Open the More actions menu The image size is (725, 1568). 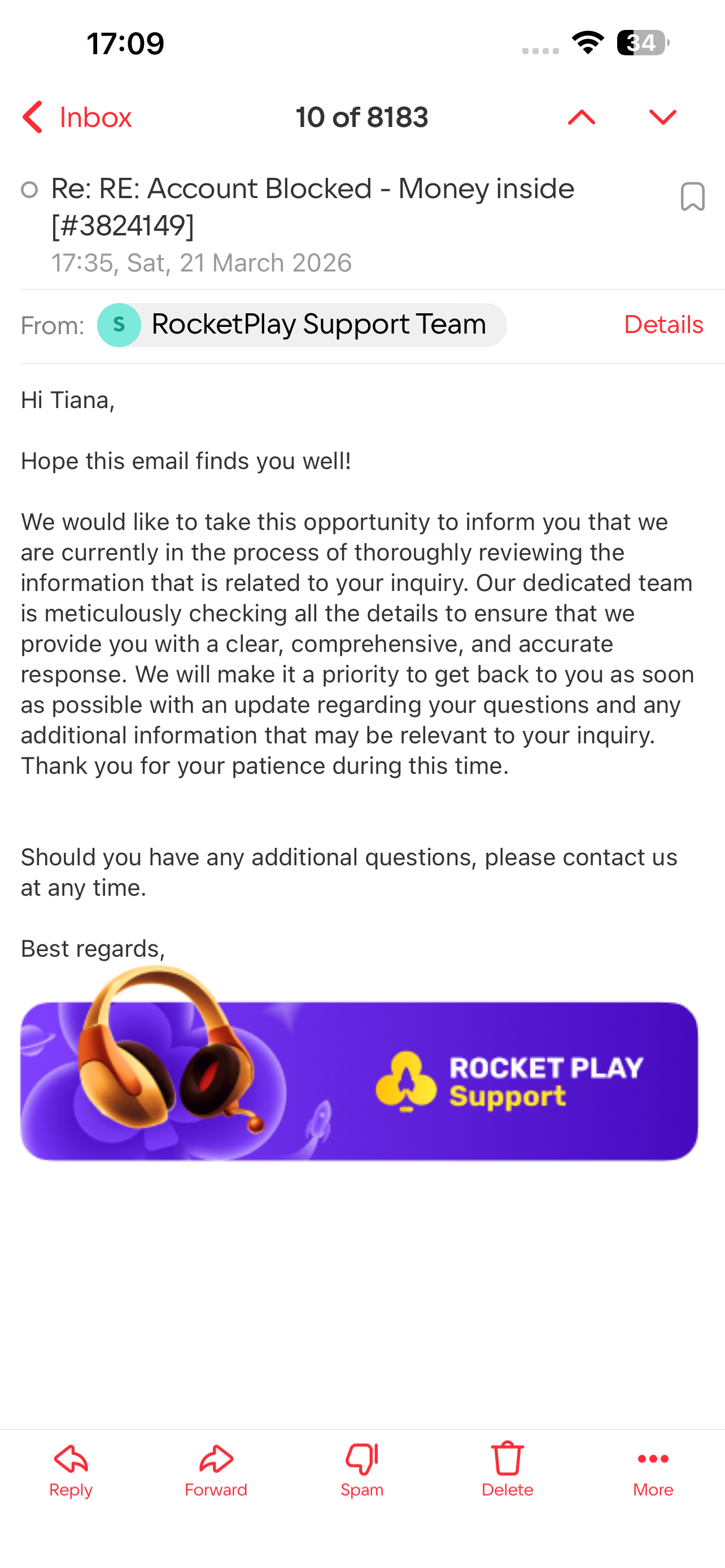click(653, 1469)
